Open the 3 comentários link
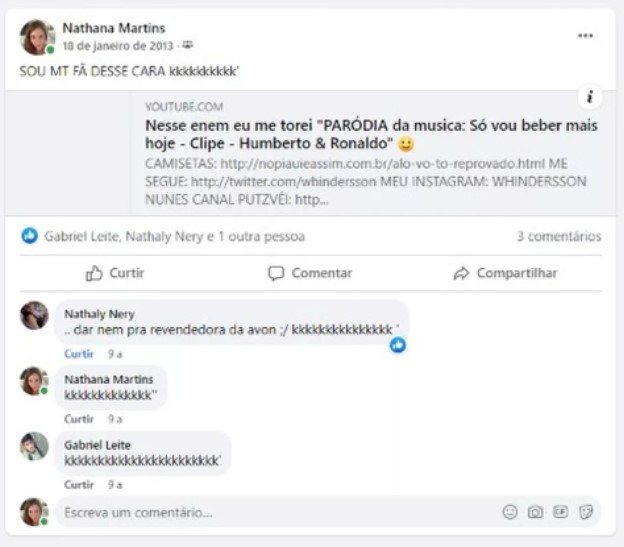Image resolution: width=624 pixels, height=547 pixels. (558, 237)
